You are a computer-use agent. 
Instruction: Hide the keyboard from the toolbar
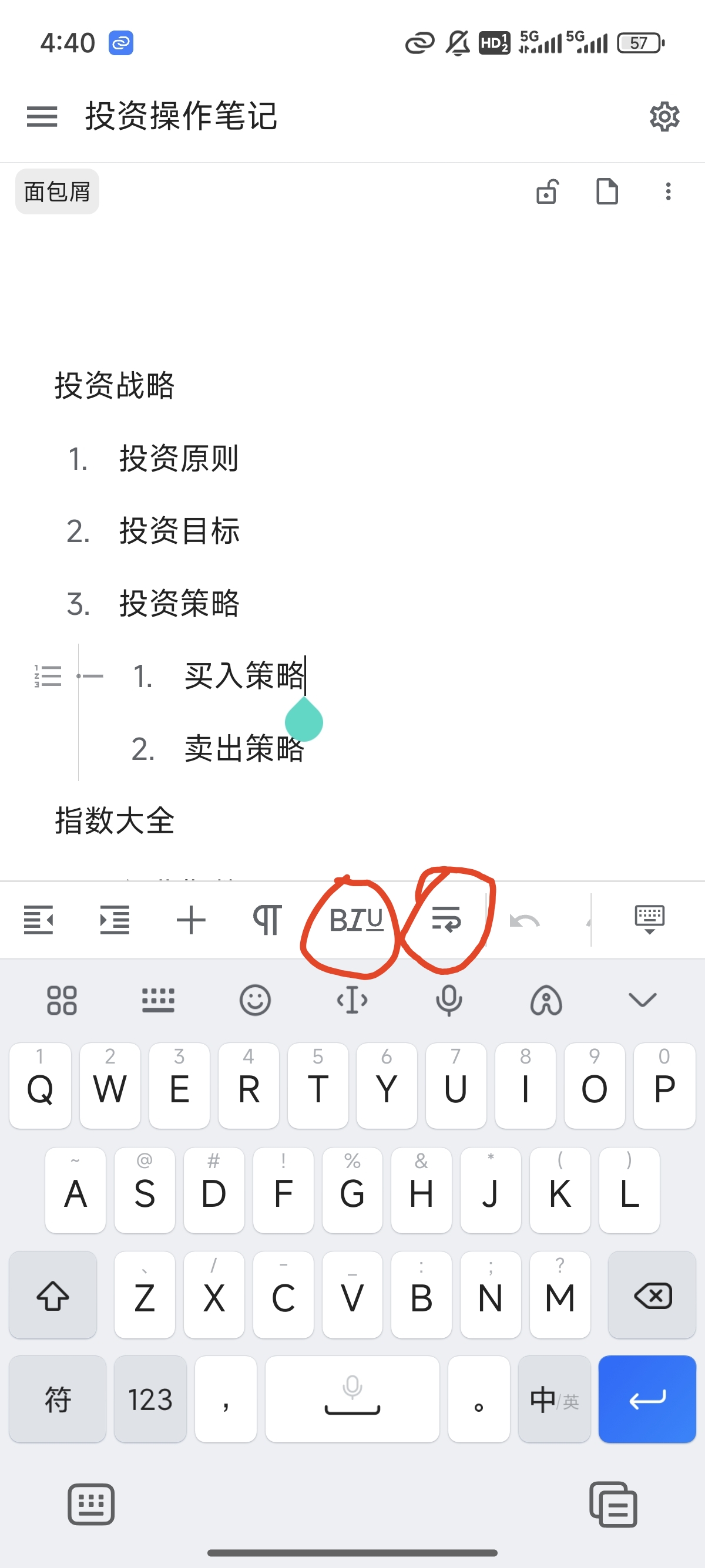click(649, 920)
